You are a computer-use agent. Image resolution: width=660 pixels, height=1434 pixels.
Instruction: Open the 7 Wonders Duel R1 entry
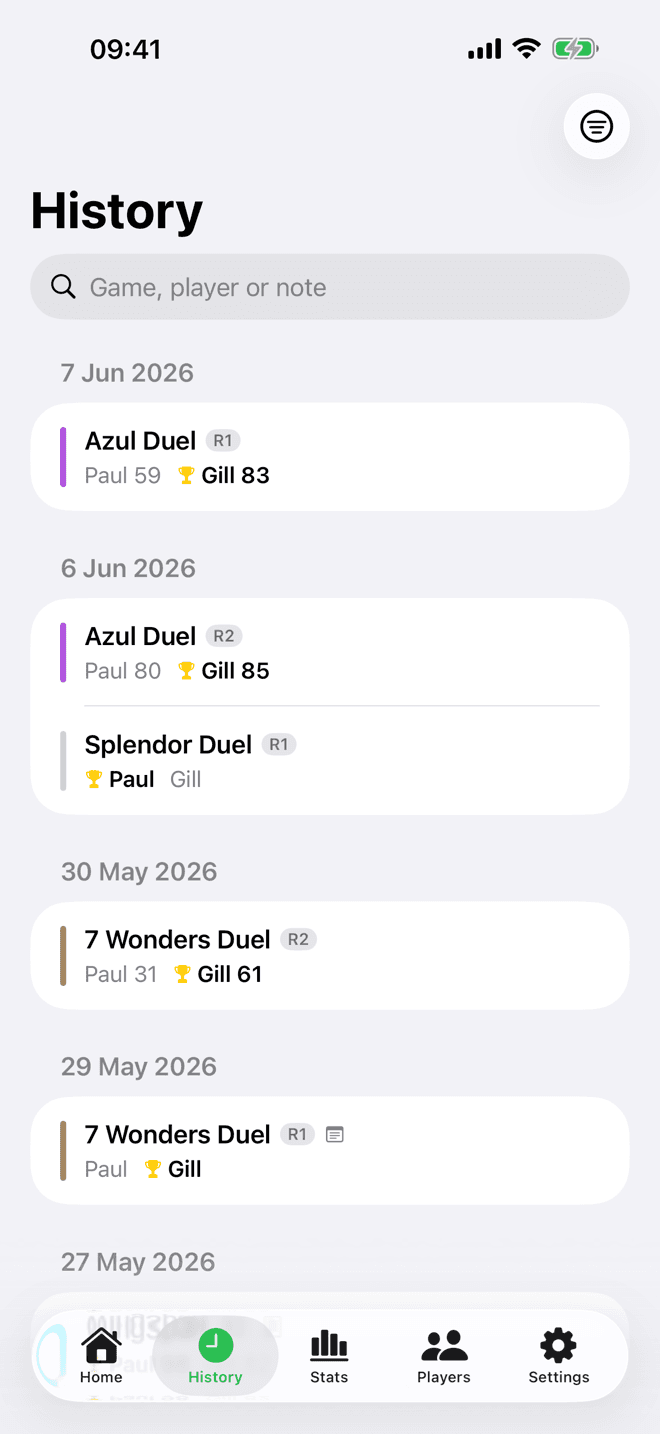(330, 1151)
